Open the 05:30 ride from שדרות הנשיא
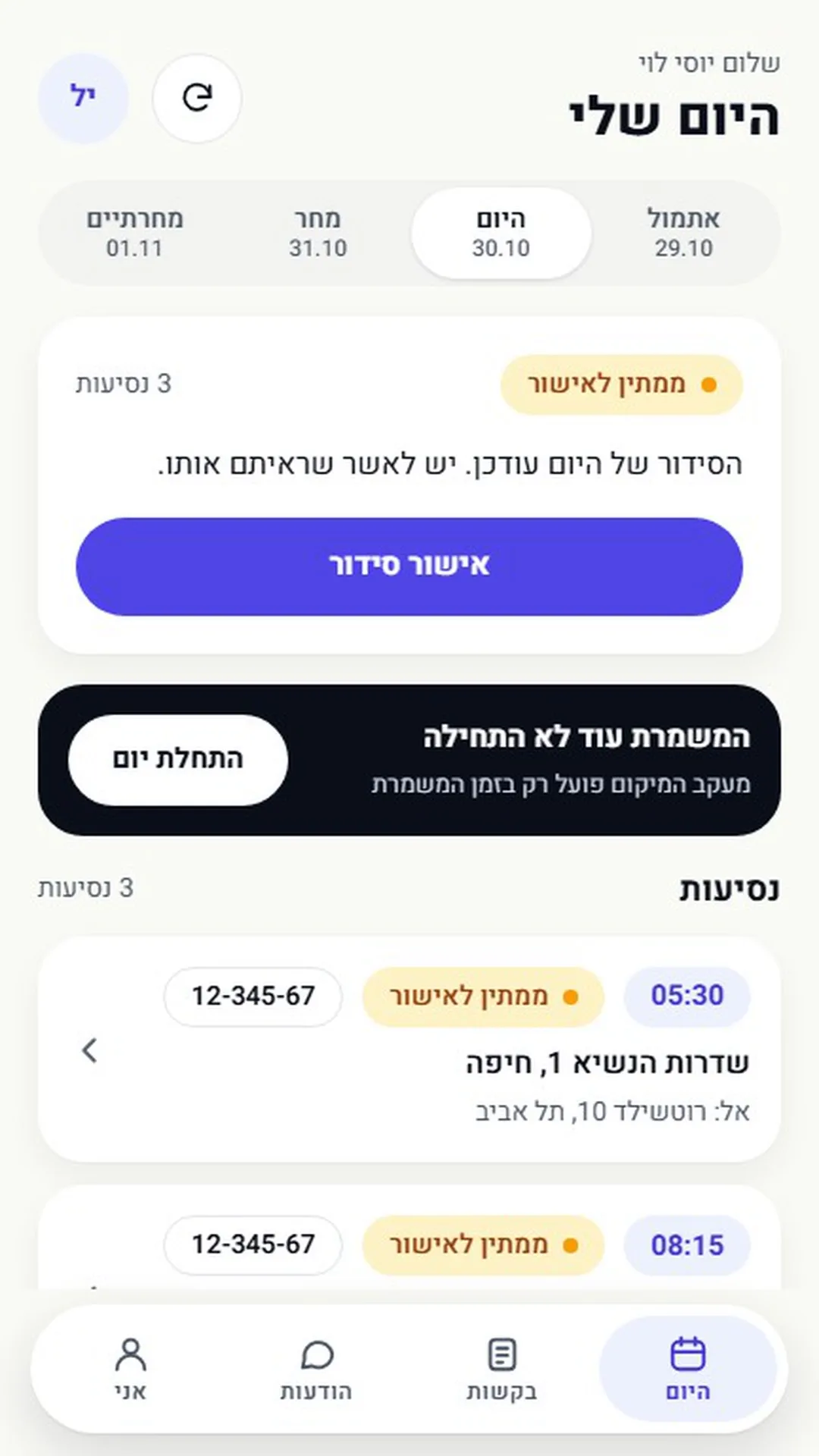819x1456 pixels. (x=409, y=1049)
